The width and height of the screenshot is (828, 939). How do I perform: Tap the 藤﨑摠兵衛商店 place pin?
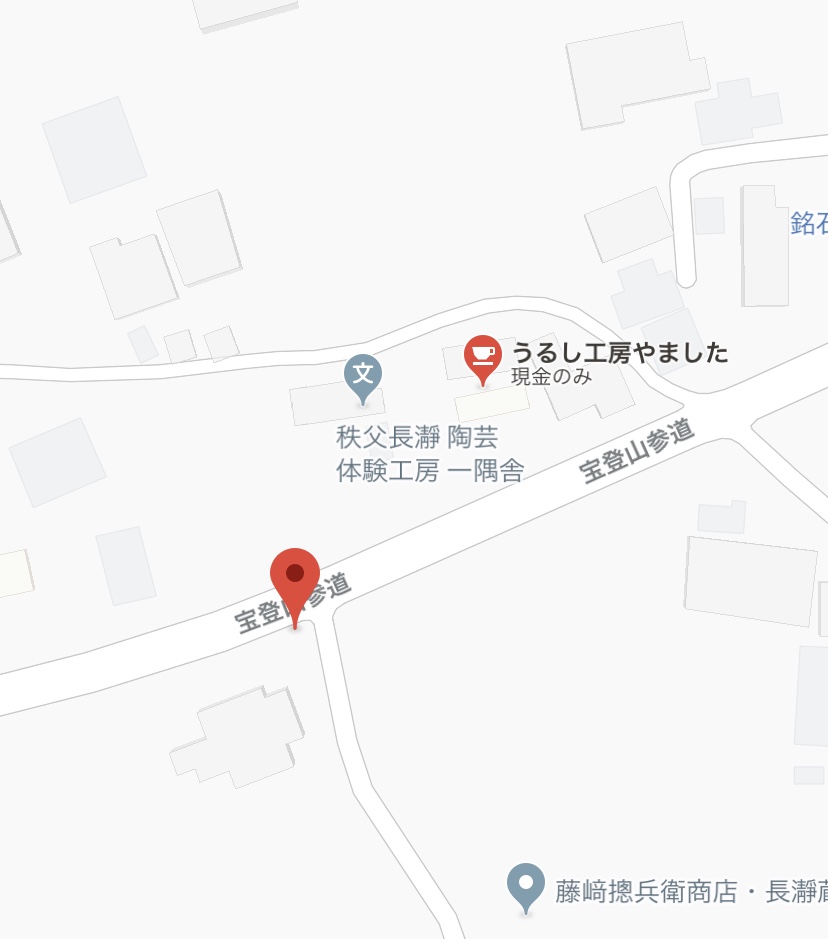[x=525, y=884]
